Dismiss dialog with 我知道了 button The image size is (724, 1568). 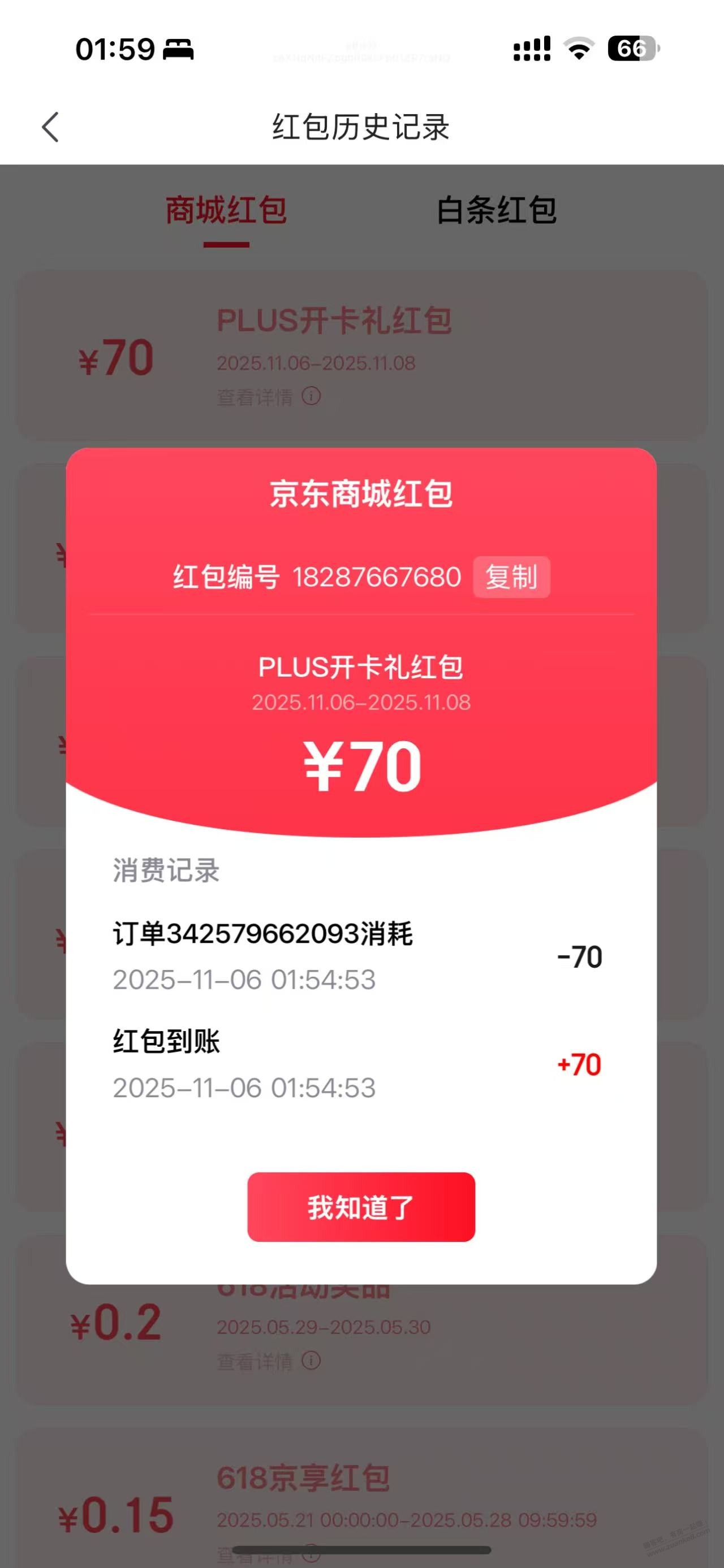click(x=361, y=1207)
